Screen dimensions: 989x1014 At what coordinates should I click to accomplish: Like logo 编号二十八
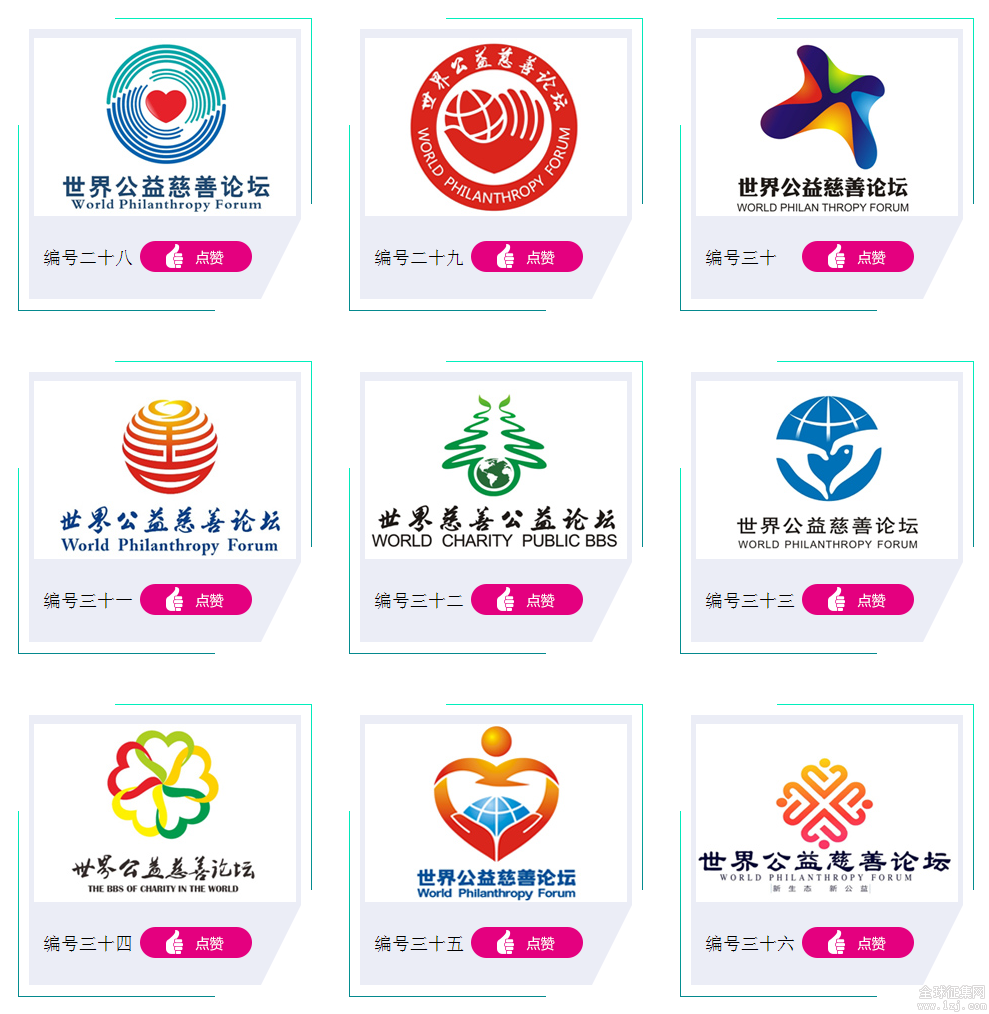click(196, 257)
